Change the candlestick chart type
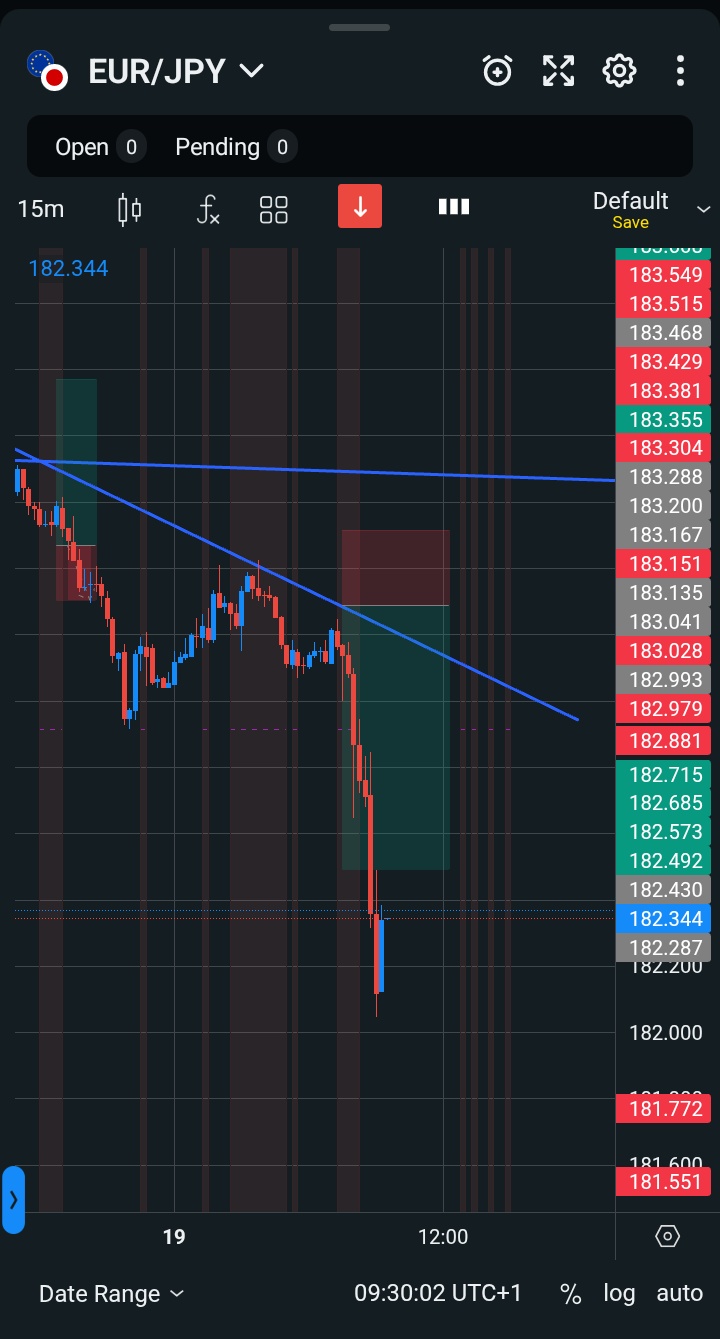 click(x=129, y=209)
